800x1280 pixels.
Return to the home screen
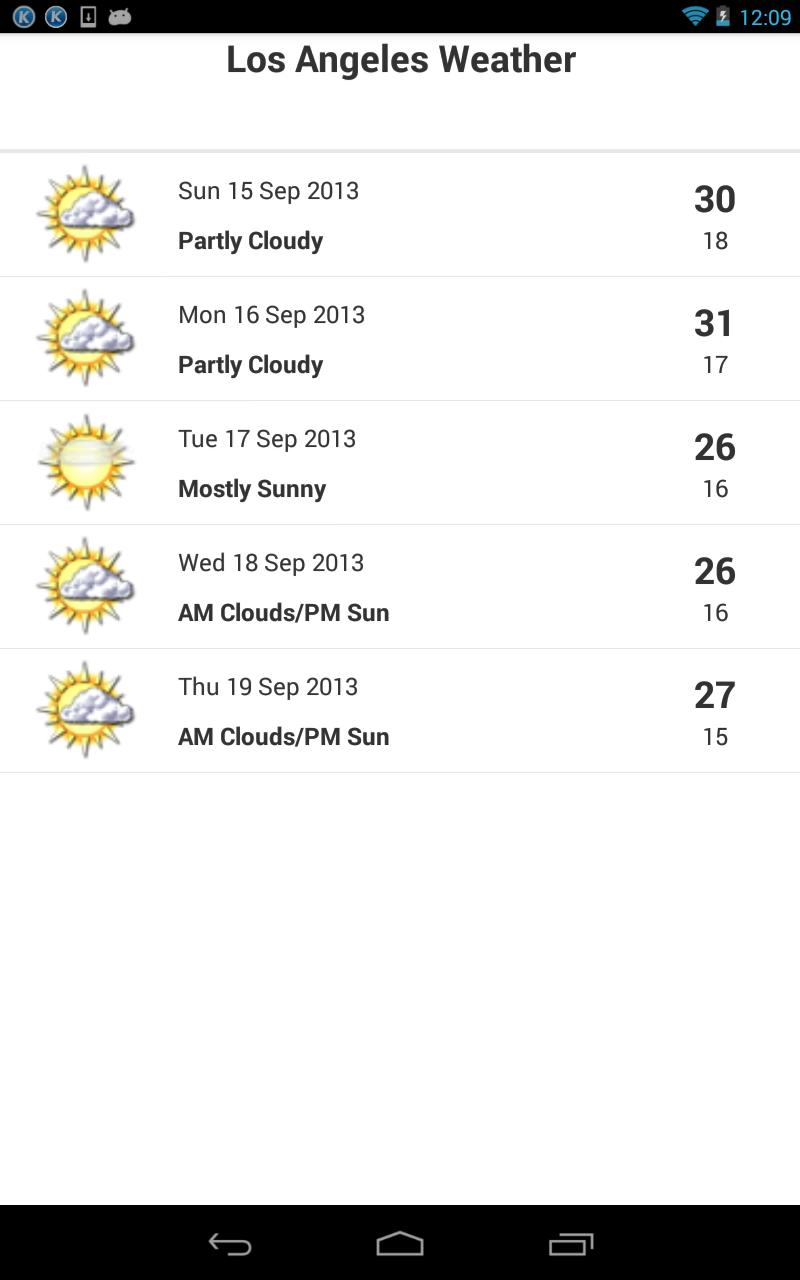(400, 1244)
